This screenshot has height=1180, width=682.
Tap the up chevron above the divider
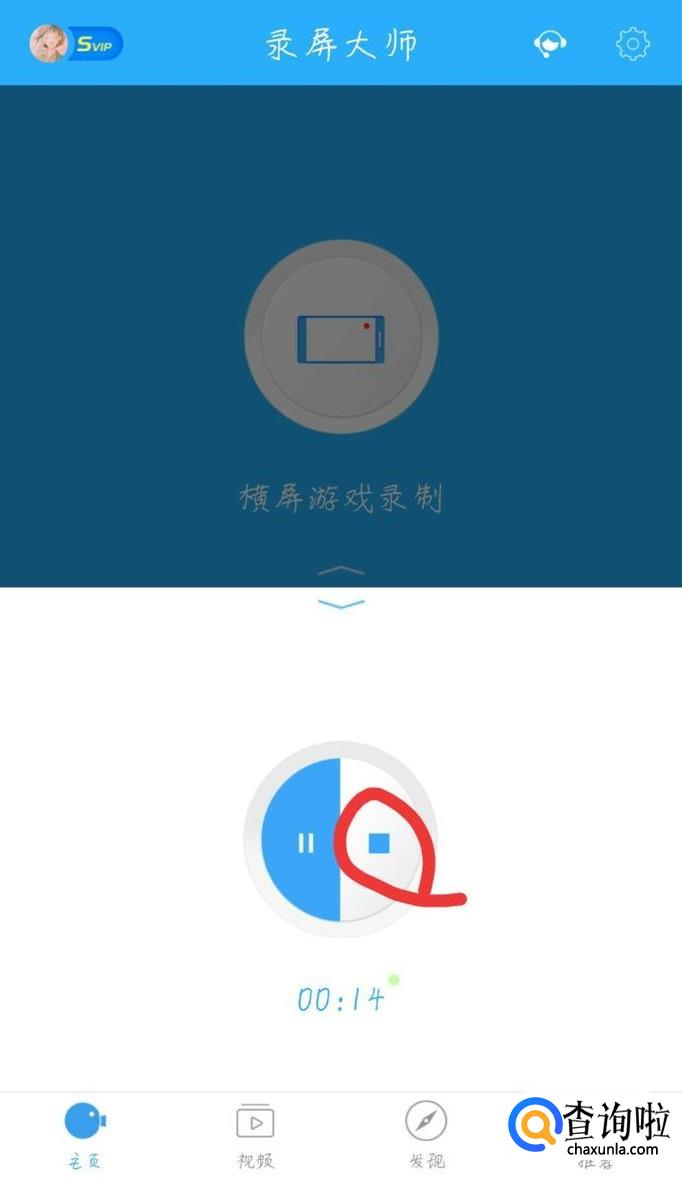(x=341, y=571)
